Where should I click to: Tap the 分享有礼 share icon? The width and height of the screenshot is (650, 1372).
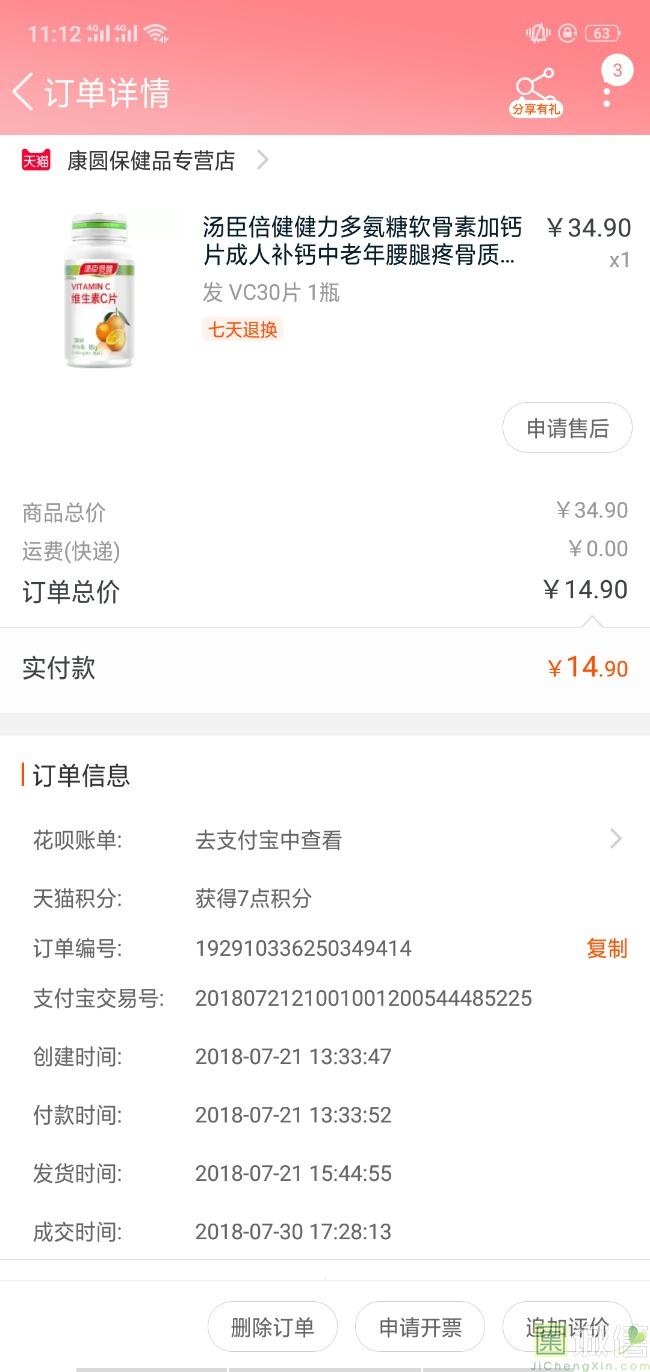536,92
